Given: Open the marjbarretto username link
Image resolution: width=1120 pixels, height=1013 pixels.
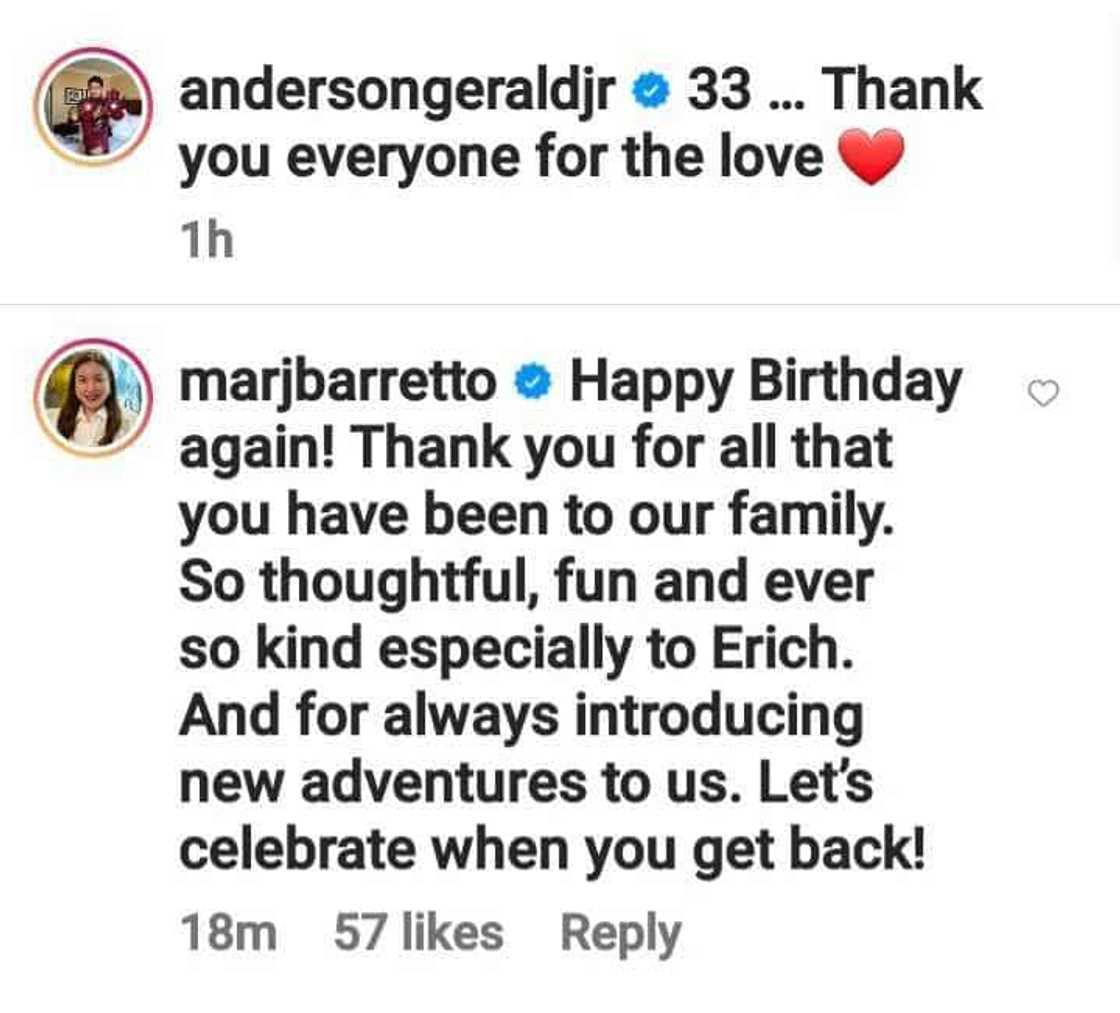Looking at the screenshot, I should click(336, 384).
